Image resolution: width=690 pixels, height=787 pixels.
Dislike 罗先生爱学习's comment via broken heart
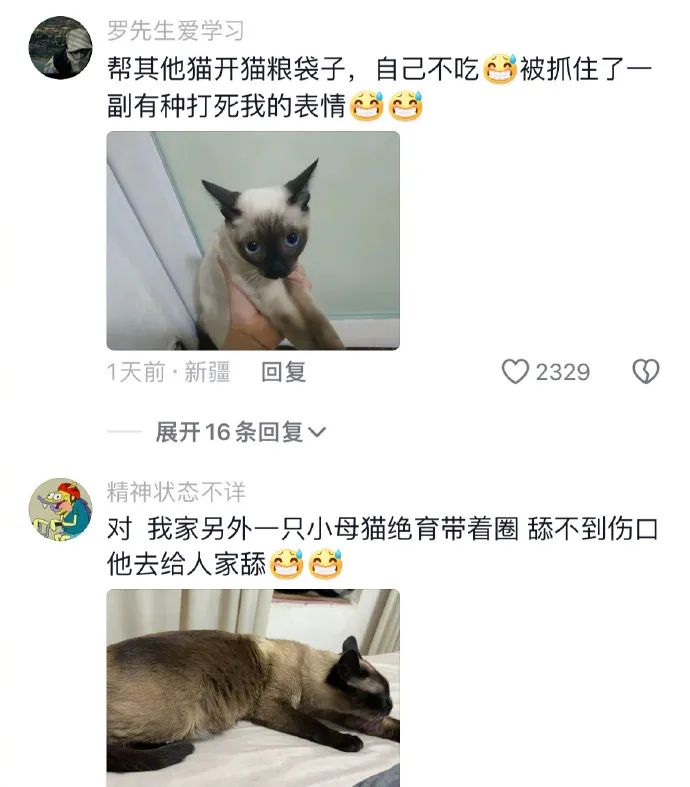click(646, 372)
